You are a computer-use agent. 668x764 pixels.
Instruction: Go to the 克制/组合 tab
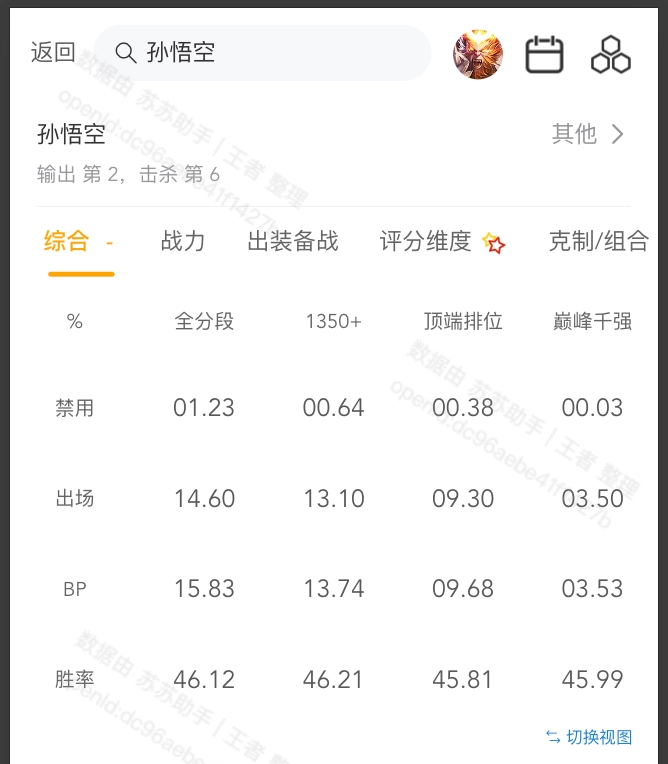click(x=598, y=241)
